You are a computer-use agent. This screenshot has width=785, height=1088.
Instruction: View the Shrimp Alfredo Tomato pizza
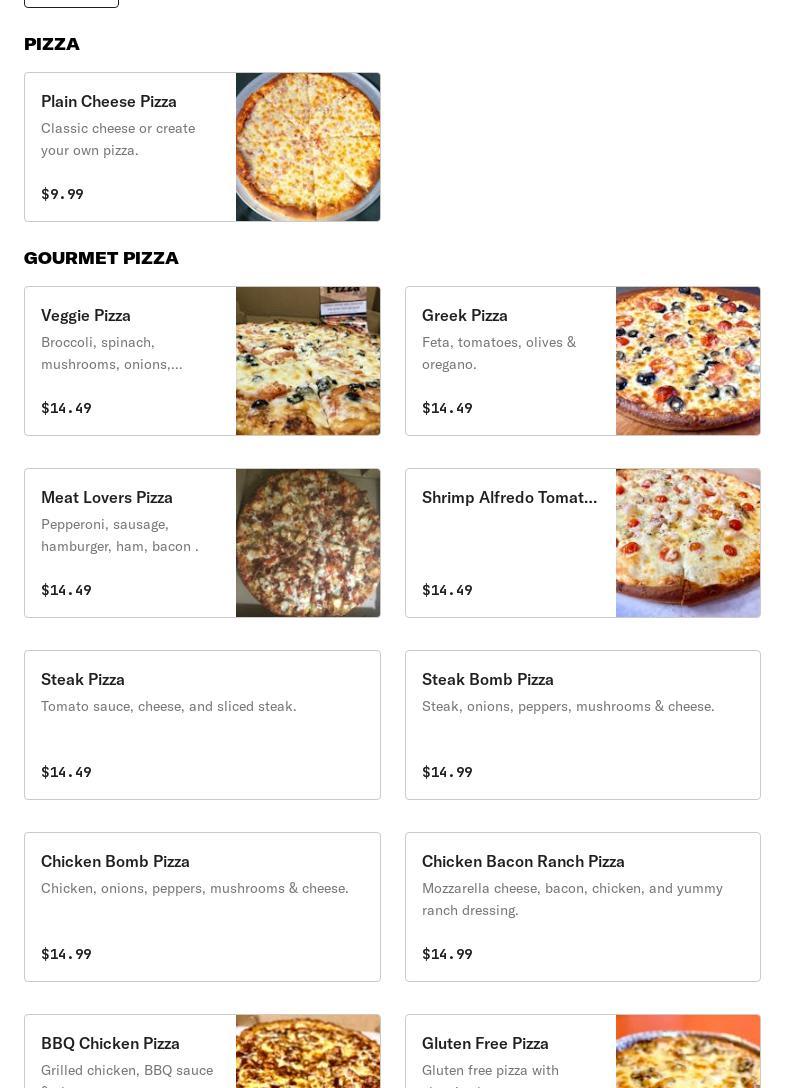pyautogui.click(x=582, y=543)
